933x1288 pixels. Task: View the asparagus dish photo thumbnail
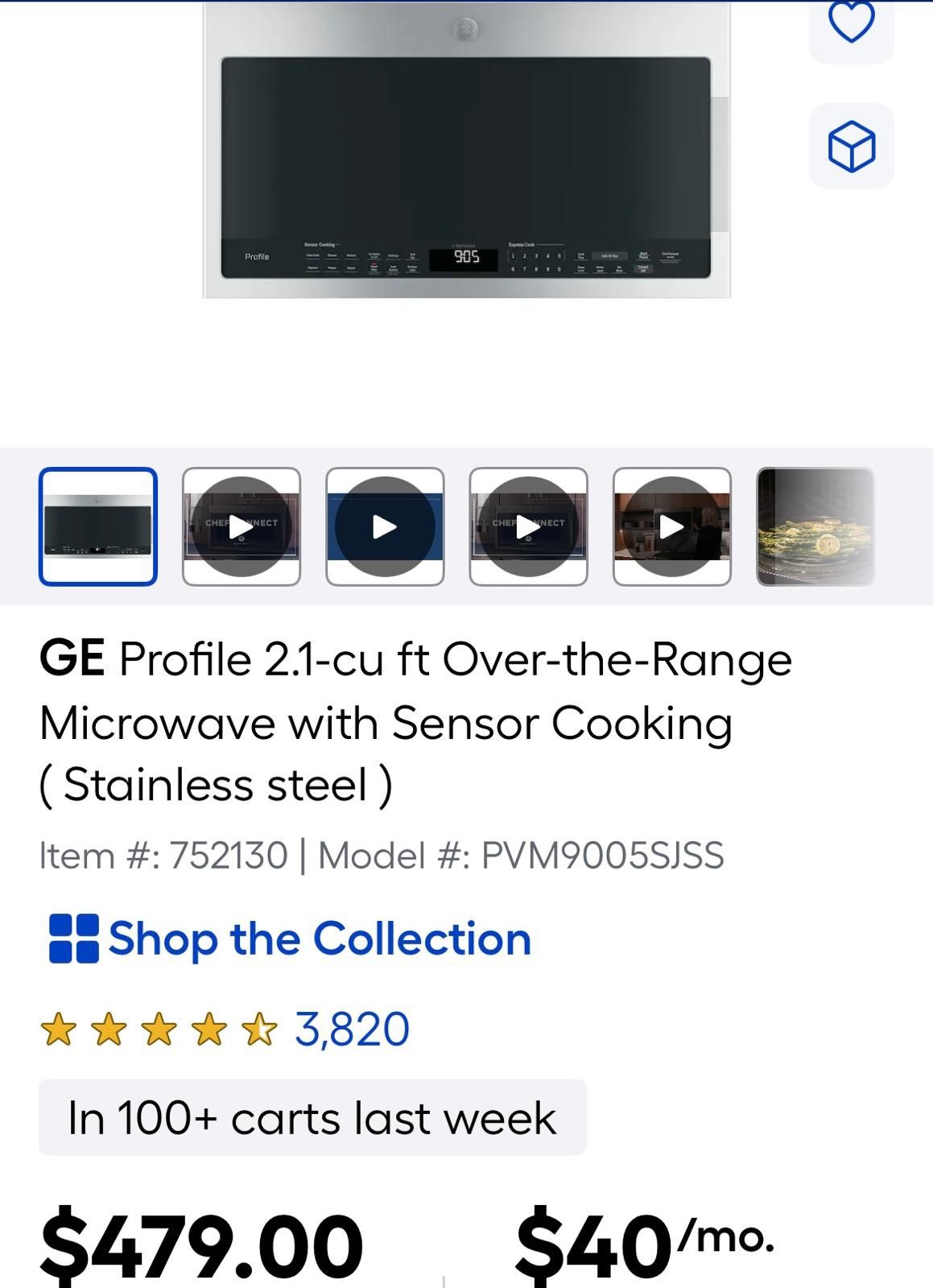pyautogui.click(x=815, y=526)
